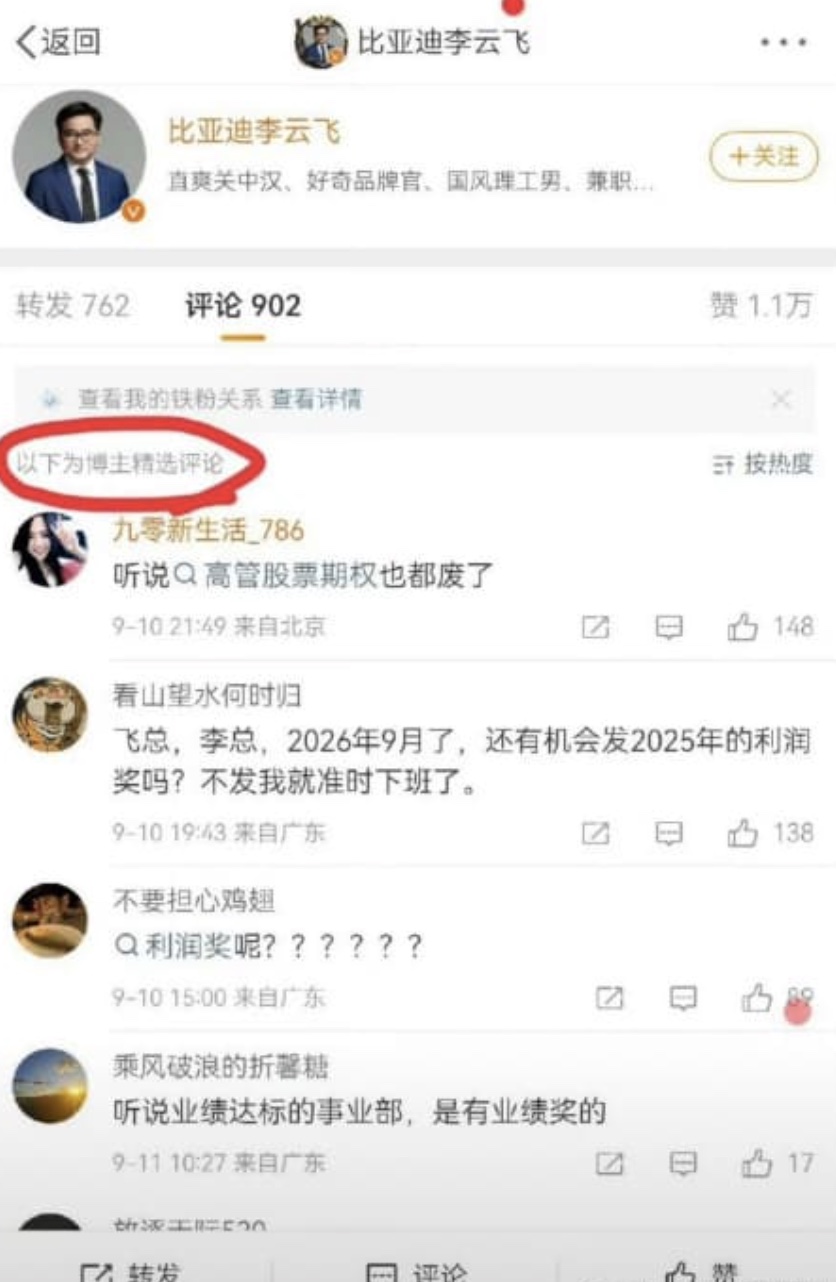836x1282 pixels.
Task: Switch to 赞 1.1万 tab
Action: (760, 305)
